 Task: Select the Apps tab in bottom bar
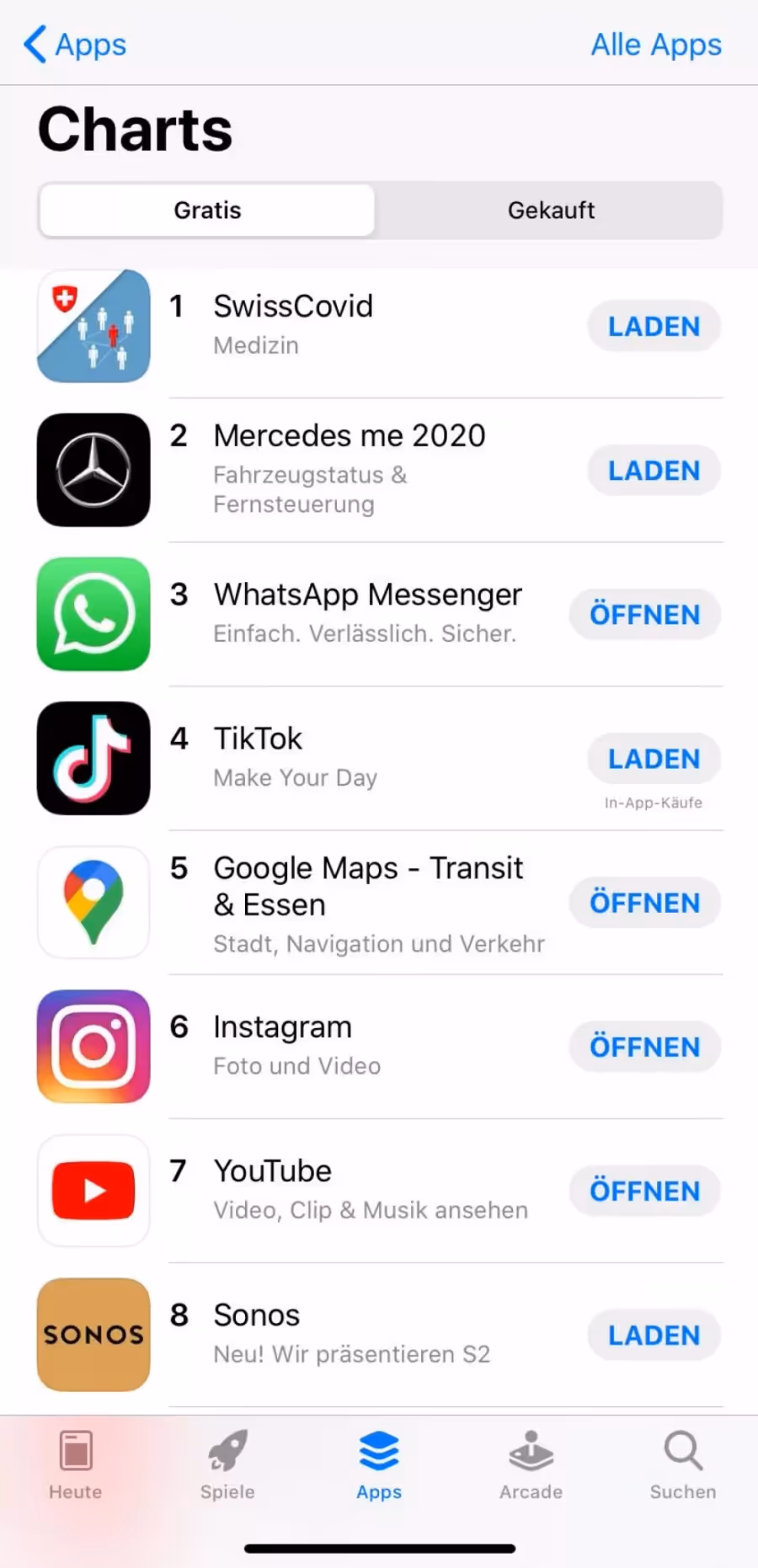[x=379, y=1466]
